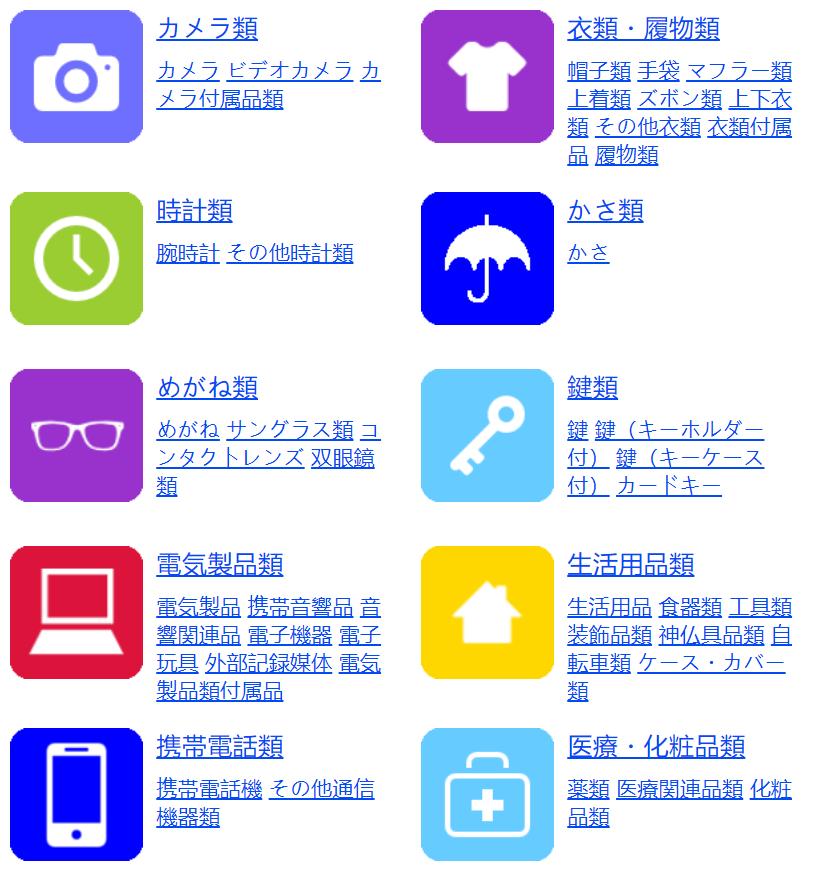Choose the 携帯音響品 link
816x869 pixels.
[300, 607]
